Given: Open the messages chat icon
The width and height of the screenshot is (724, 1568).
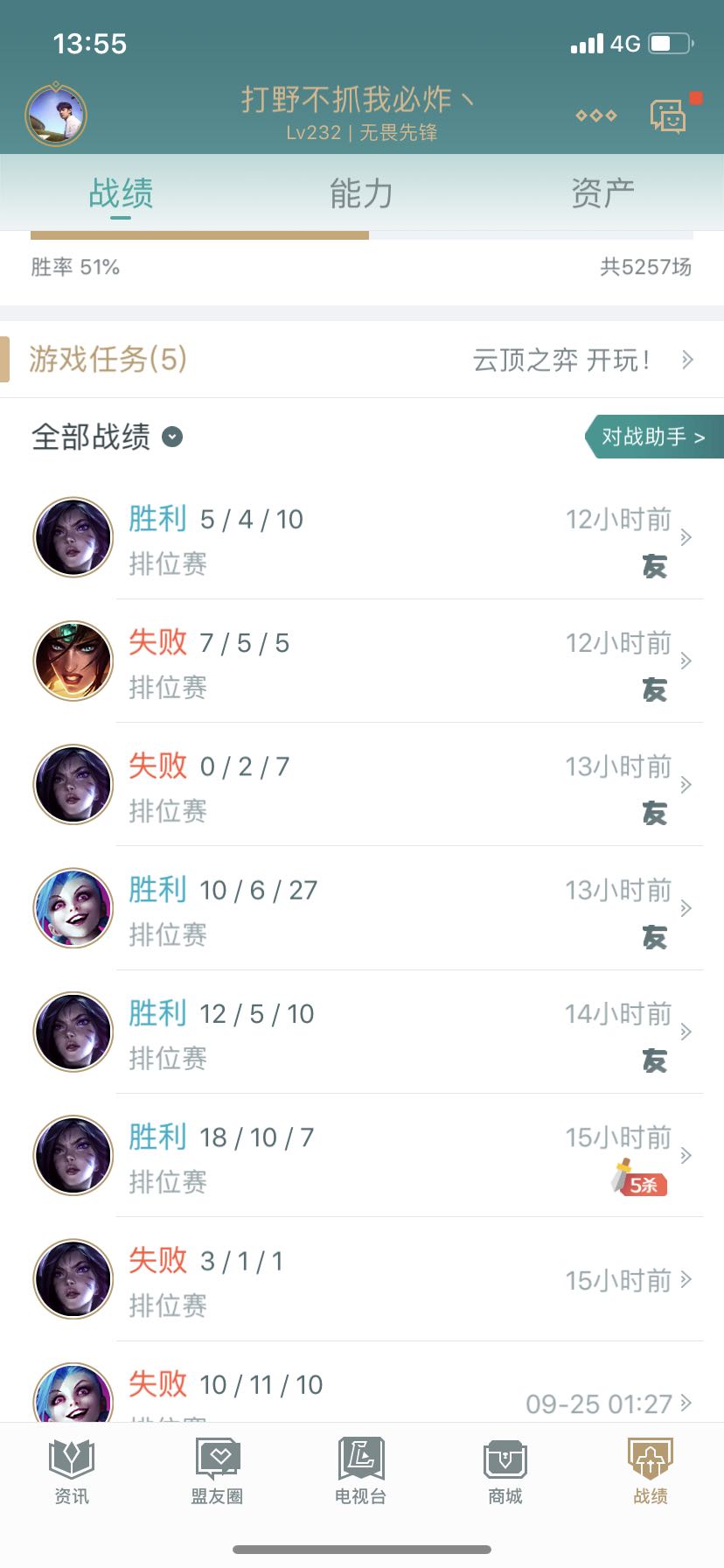Looking at the screenshot, I should (x=669, y=115).
